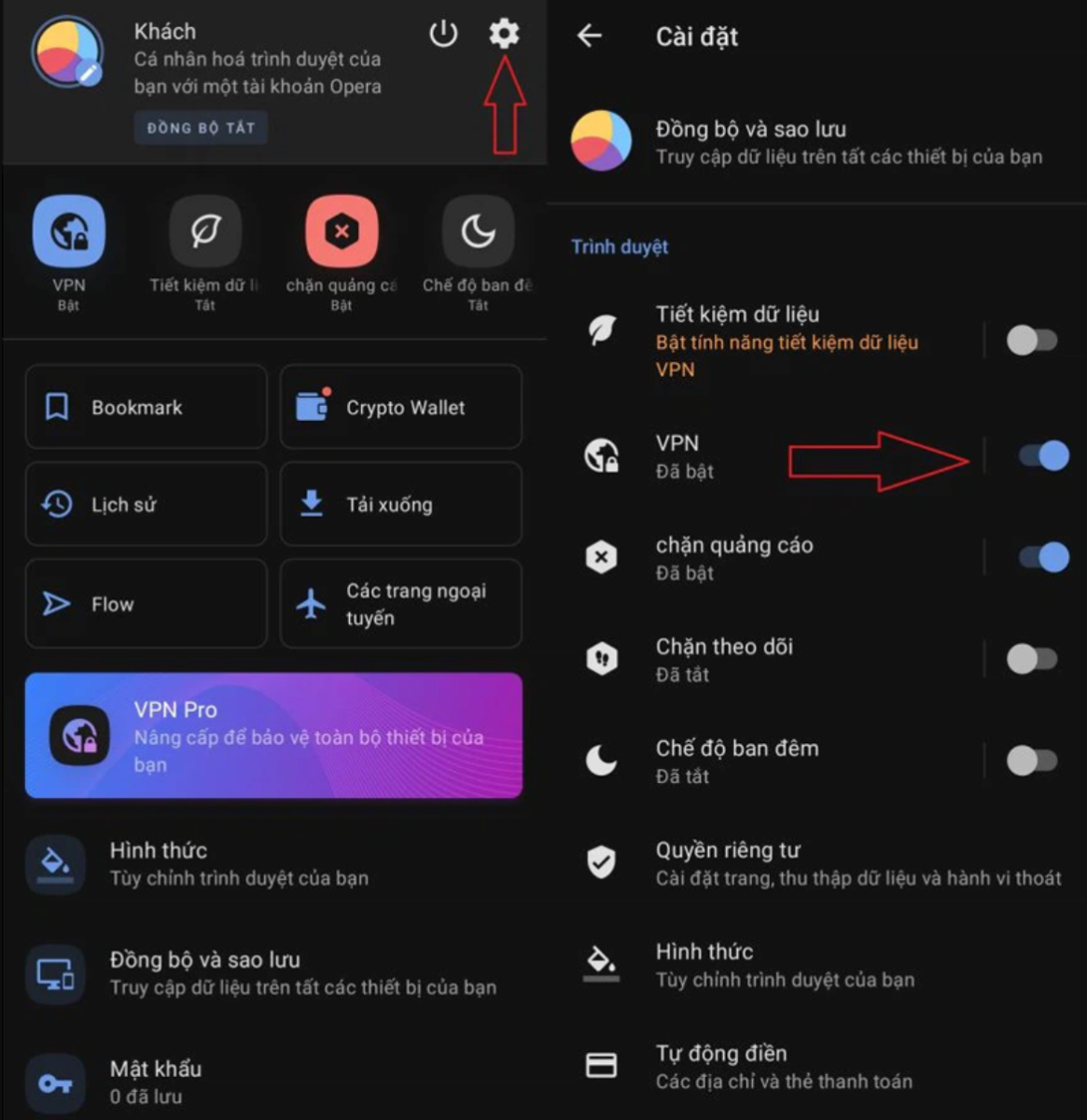
Task: Tap the power exit icon
Action: [x=443, y=35]
